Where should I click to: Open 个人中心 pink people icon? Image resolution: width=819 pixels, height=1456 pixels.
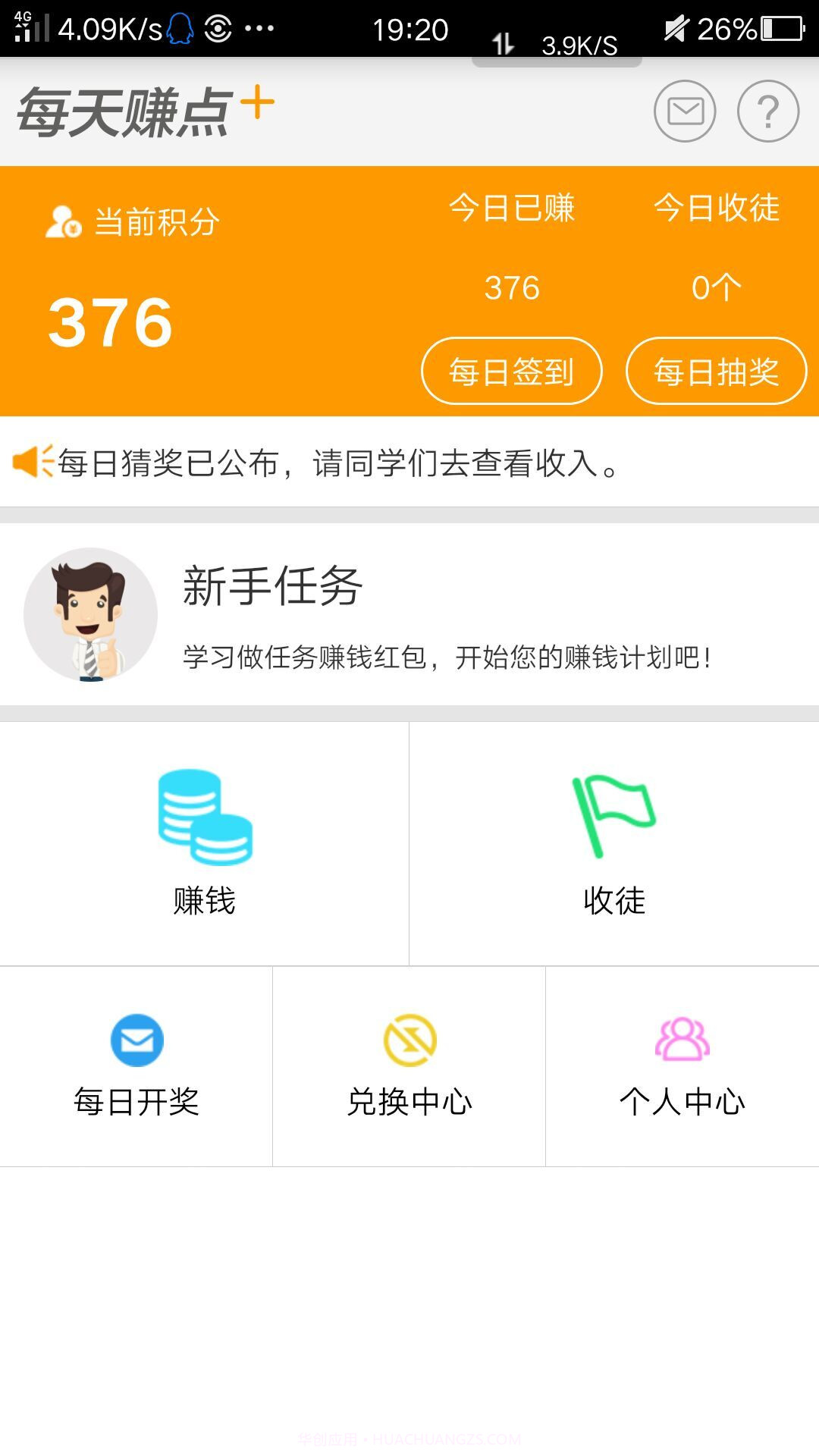681,1040
